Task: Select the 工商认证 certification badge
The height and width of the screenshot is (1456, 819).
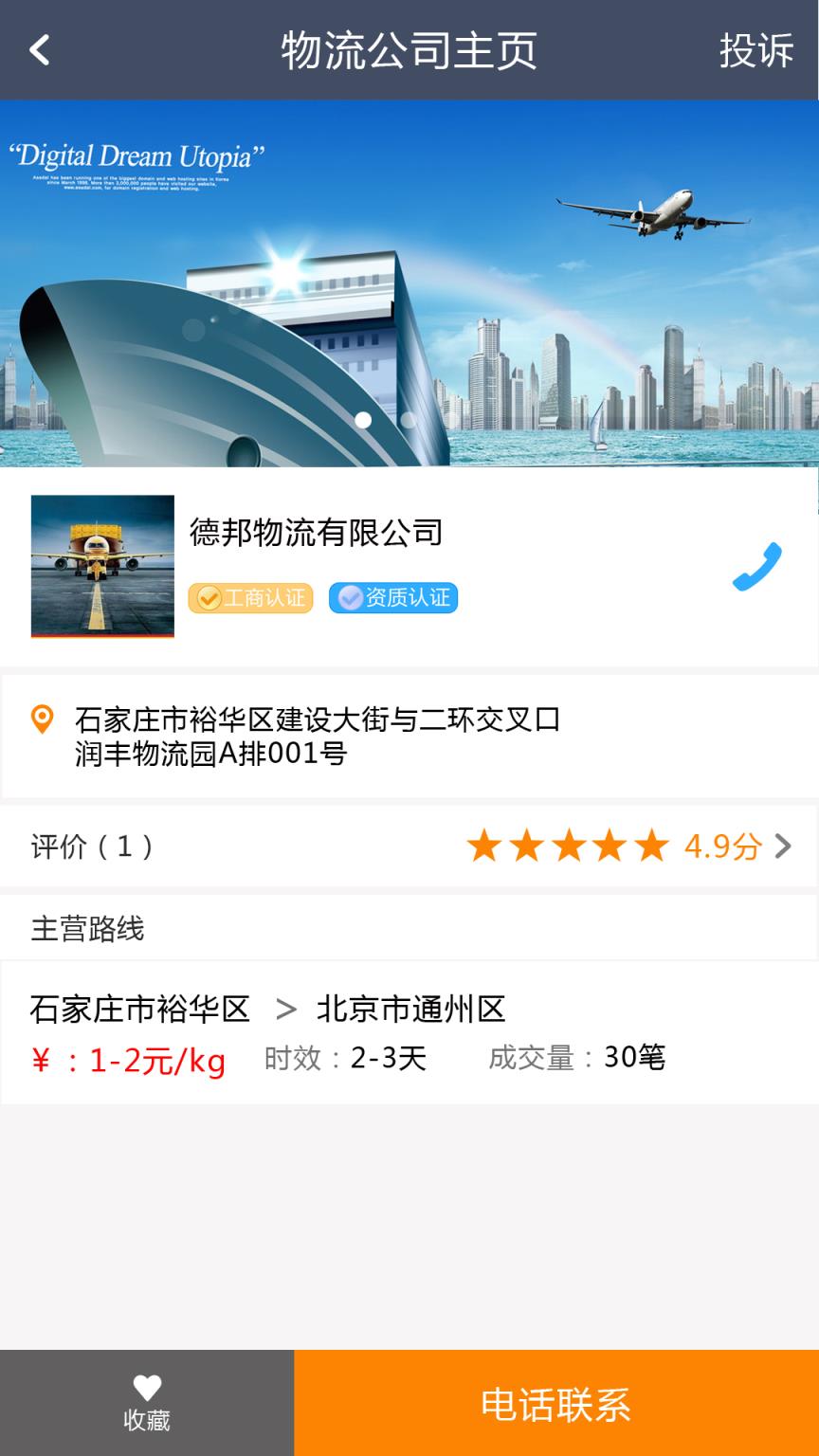Action: pos(250,598)
